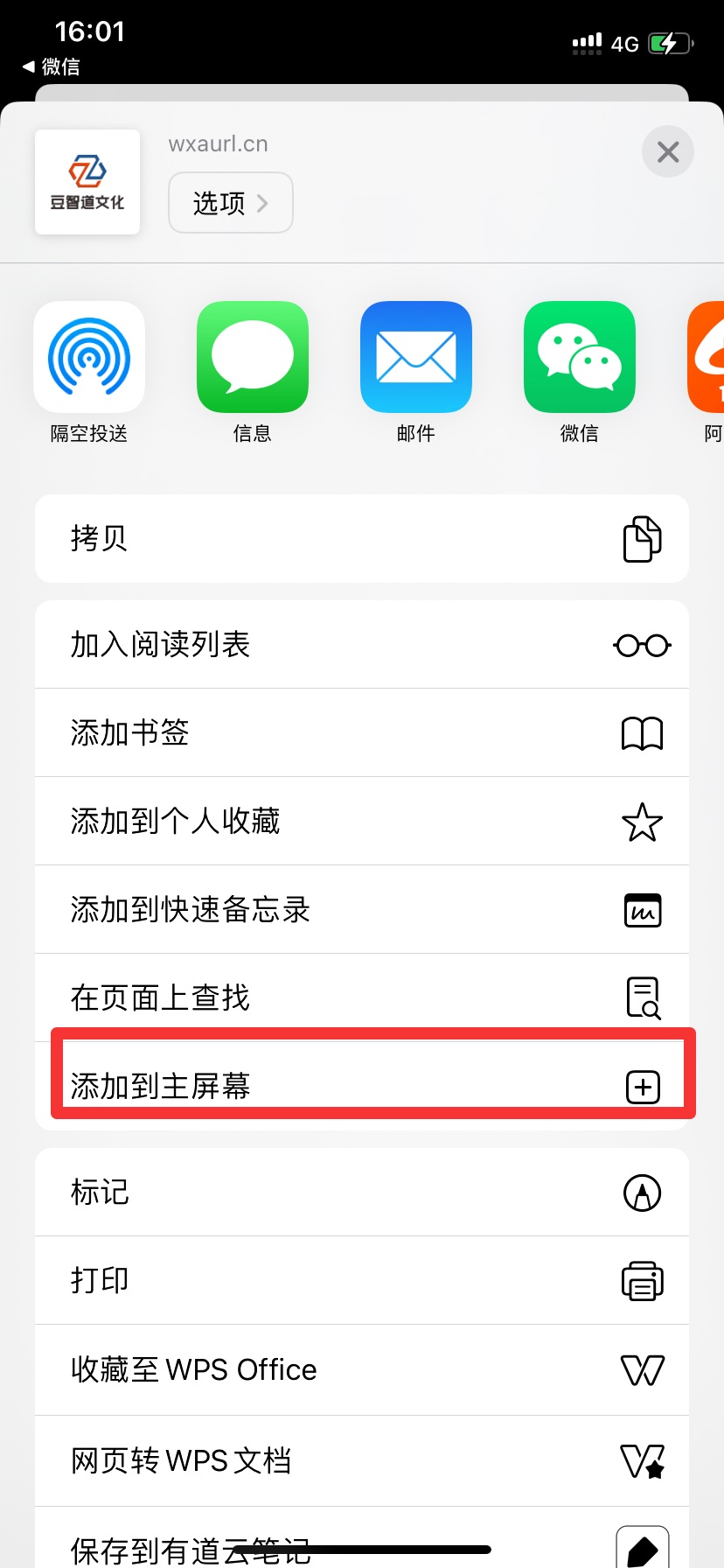The height and width of the screenshot is (1568, 724).
Task: Tap 添加到主屏幕 add to home screen
Action: [362, 1086]
